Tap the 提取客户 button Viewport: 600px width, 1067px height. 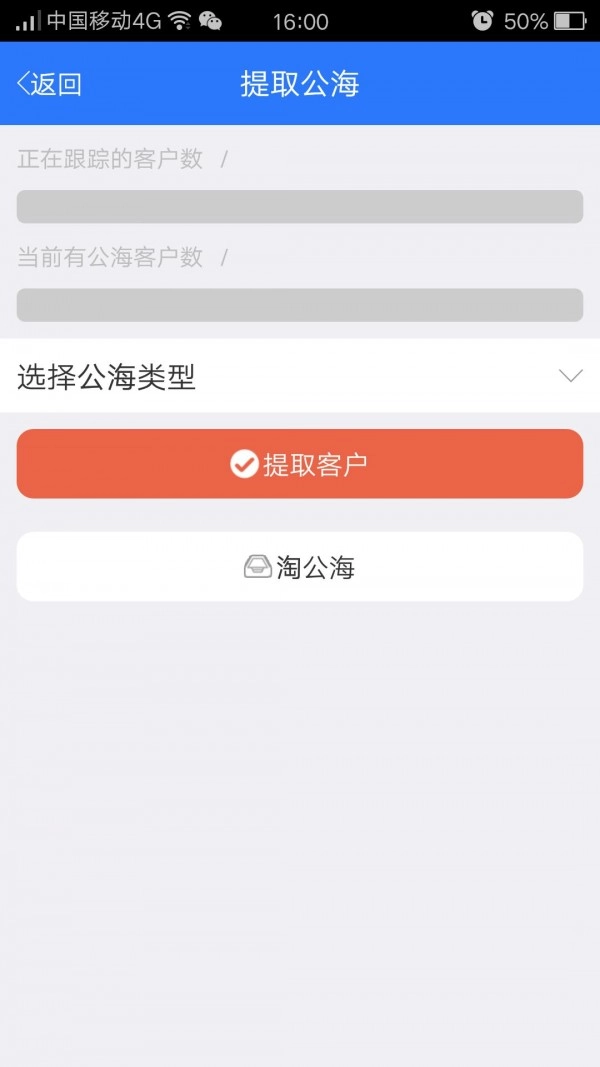pyautogui.click(x=300, y=464)
